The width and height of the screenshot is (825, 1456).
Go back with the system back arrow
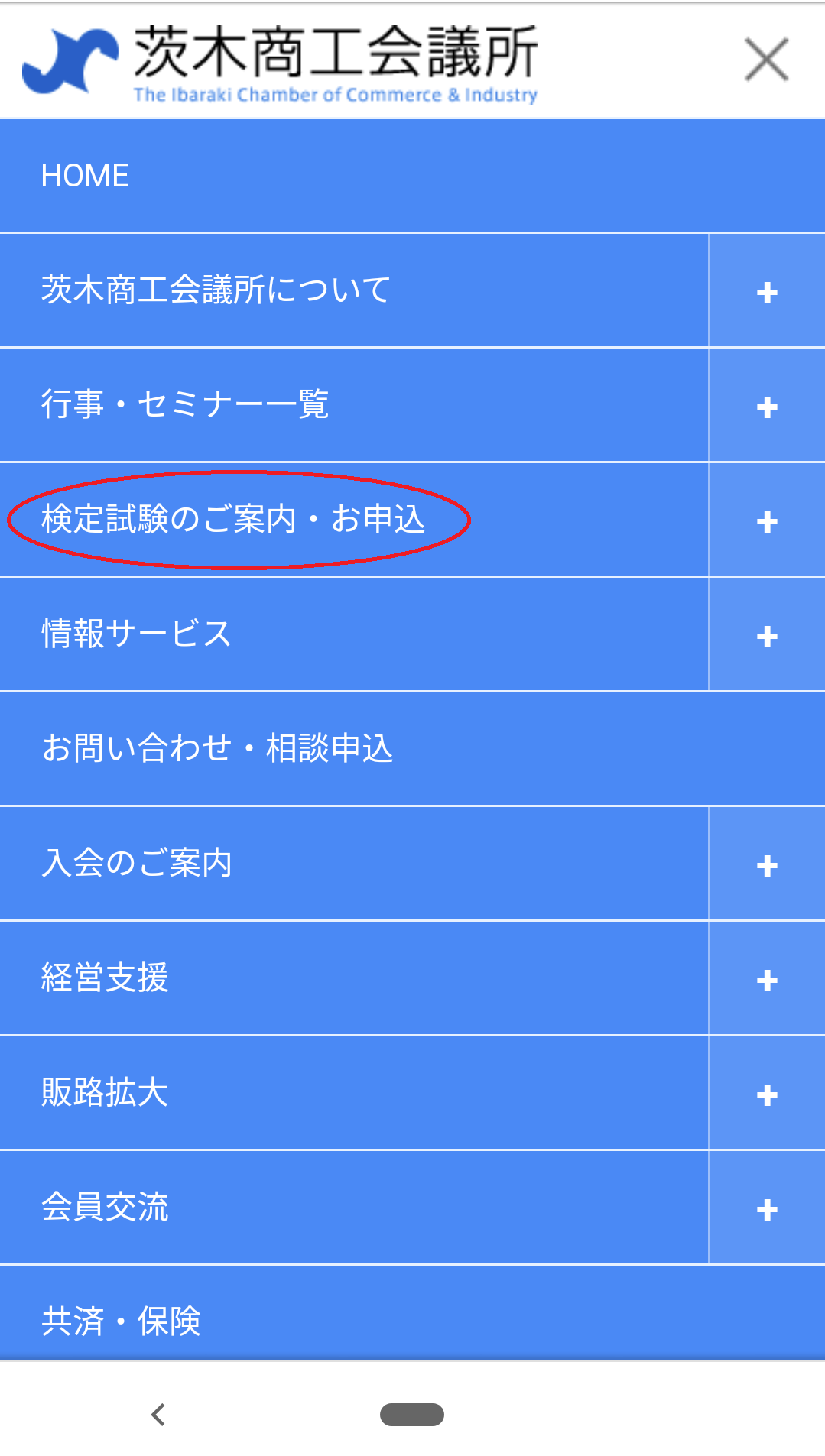(x=158, y=1414)
